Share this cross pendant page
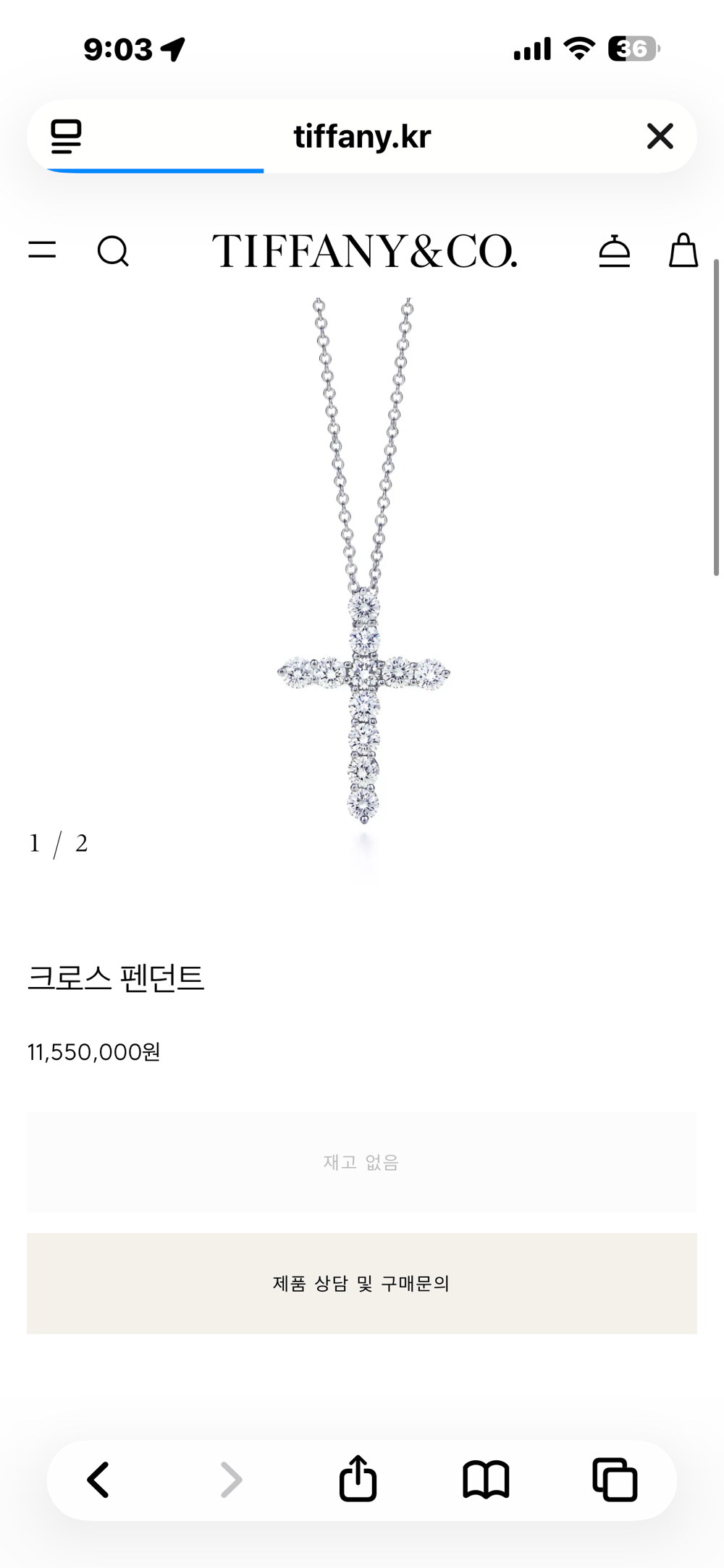The width and height of the screenshot is (724, 1568). click(358, 1479)
